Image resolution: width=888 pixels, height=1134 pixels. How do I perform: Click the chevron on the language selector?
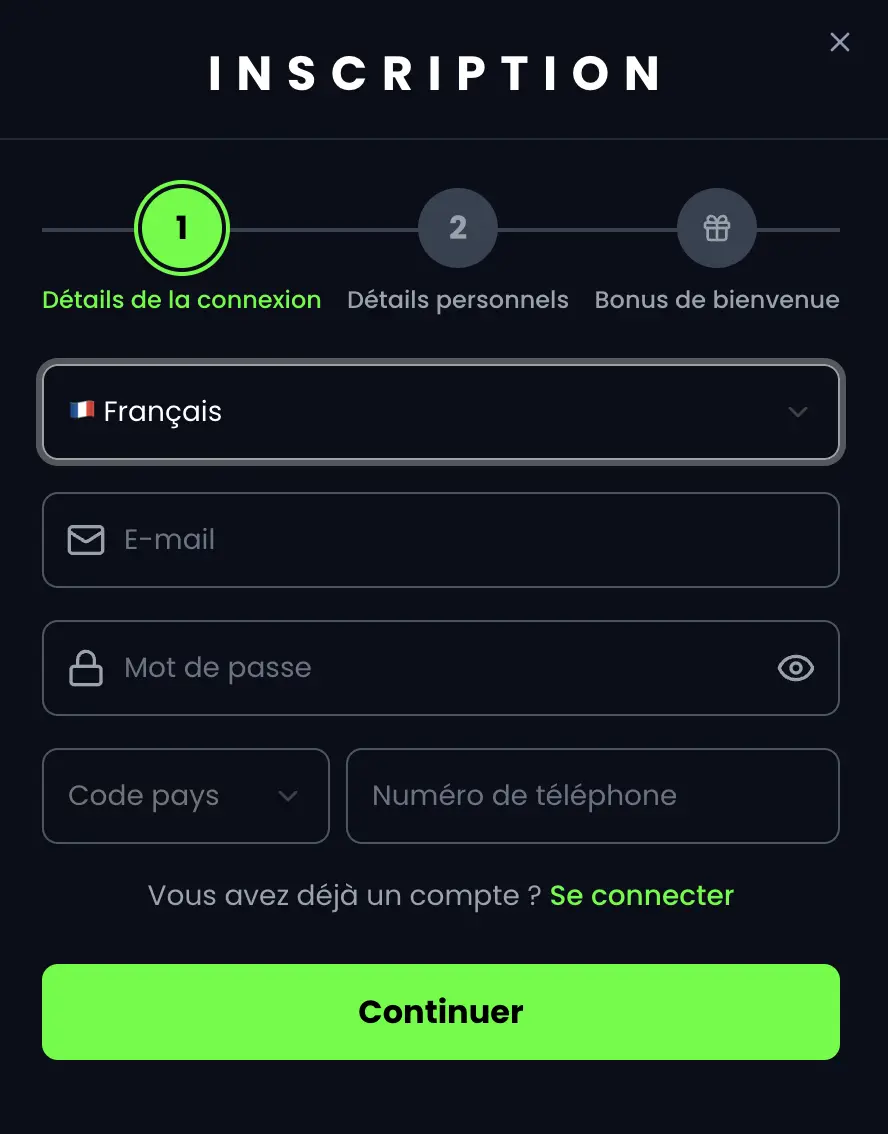797,411
